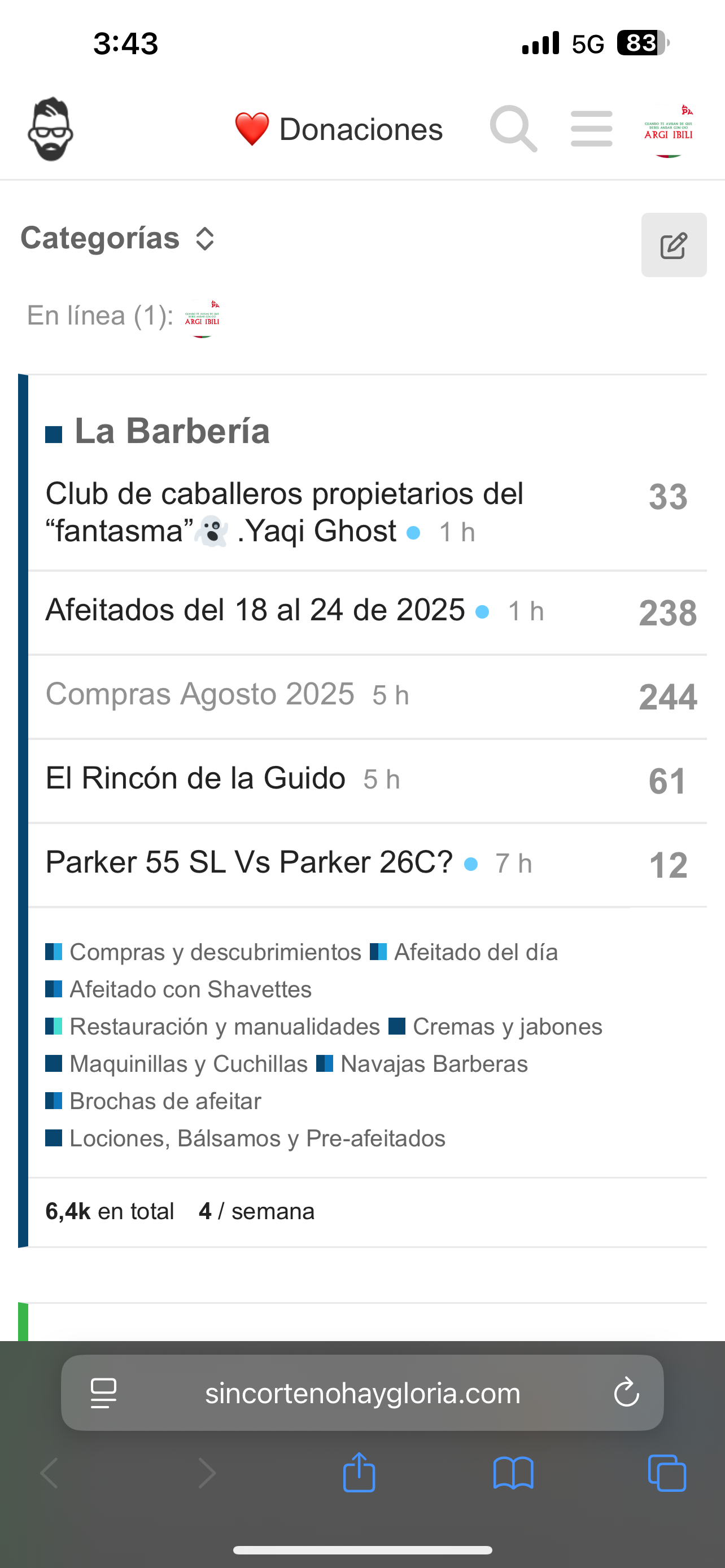Open the La Barbería category
This screenshot has height=1568, width=725.
172,432
